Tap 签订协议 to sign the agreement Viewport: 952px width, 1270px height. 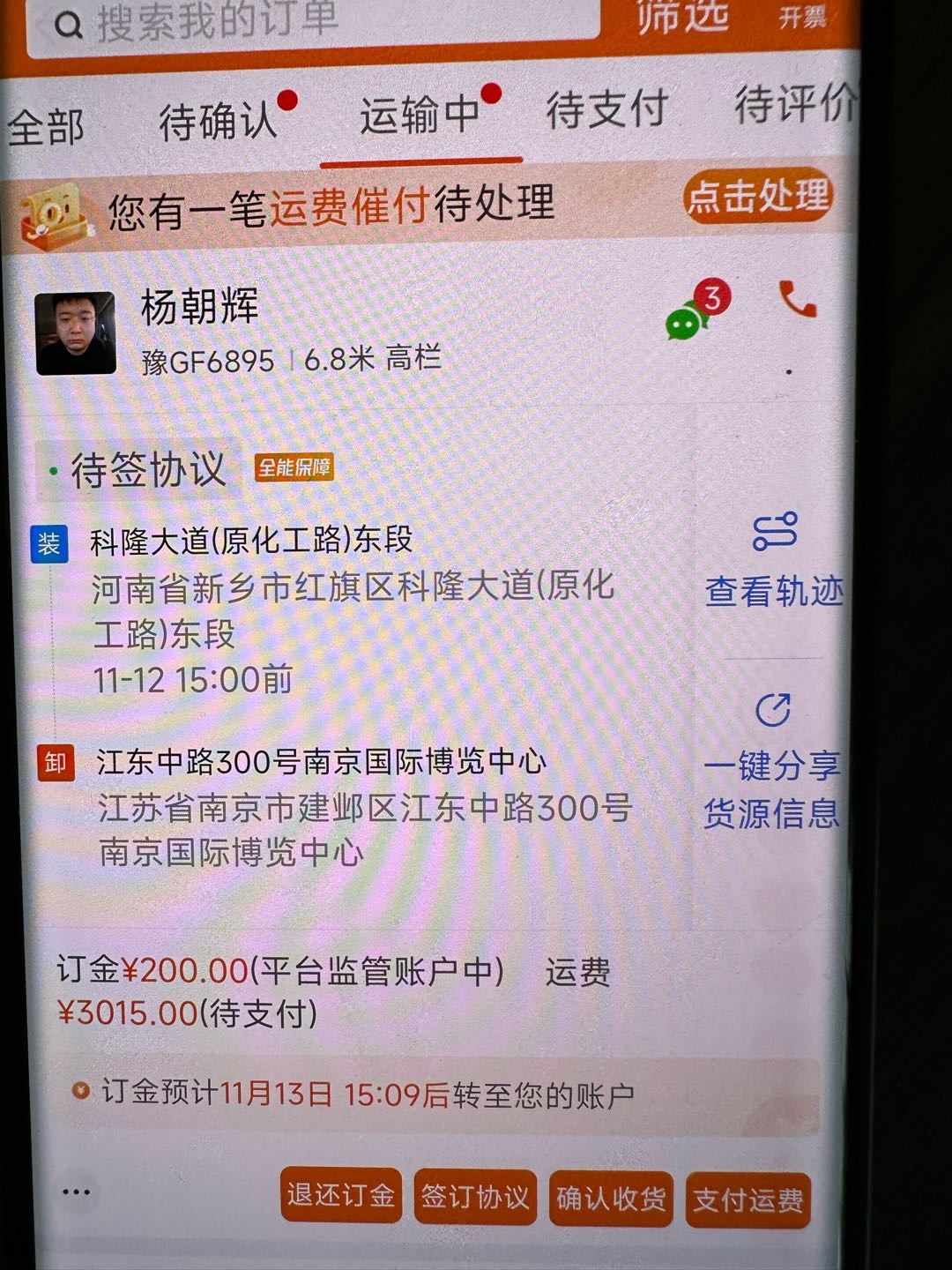click(475, 1197)
